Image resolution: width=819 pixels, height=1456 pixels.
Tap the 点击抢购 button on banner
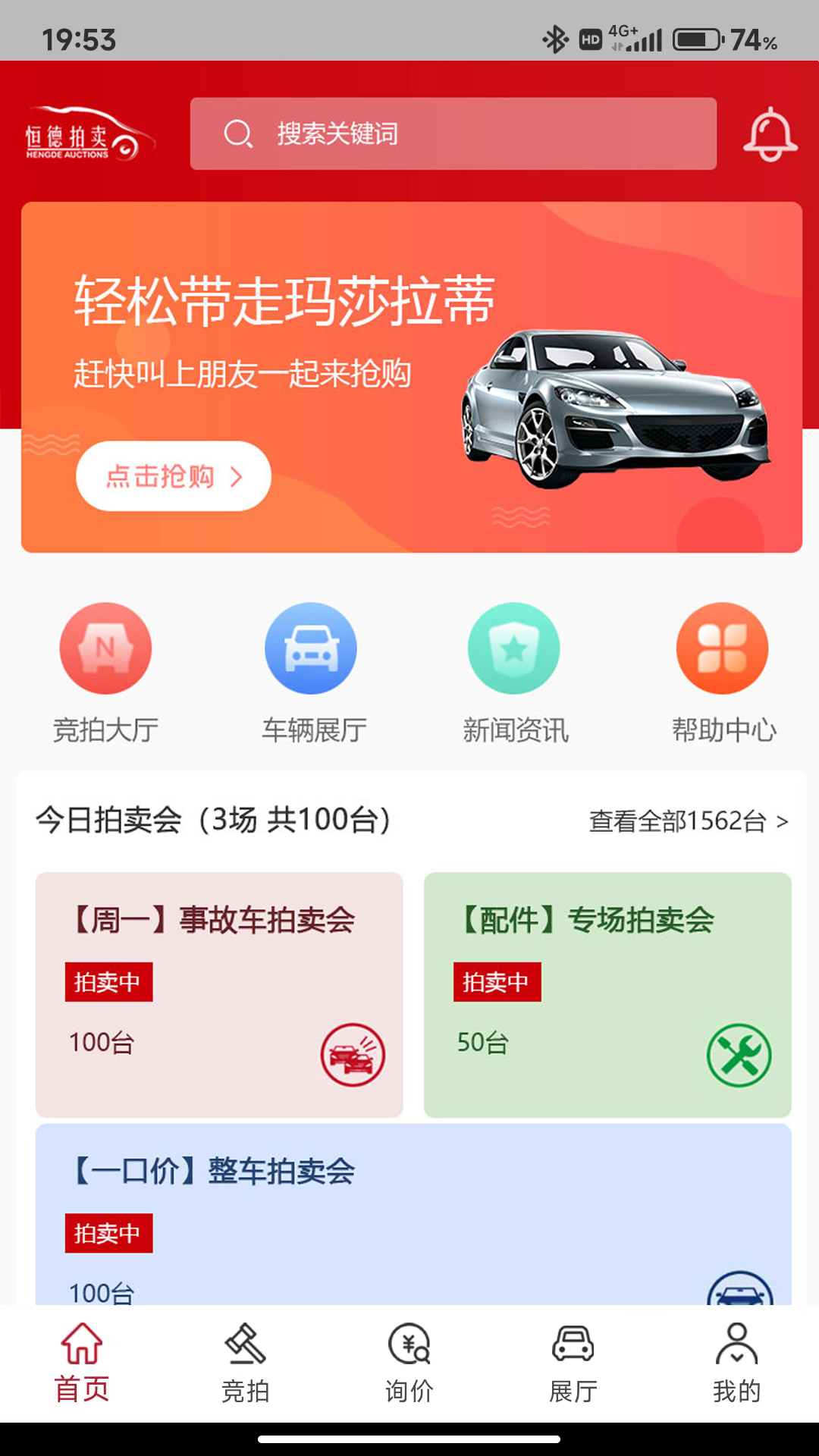[173, 476]
